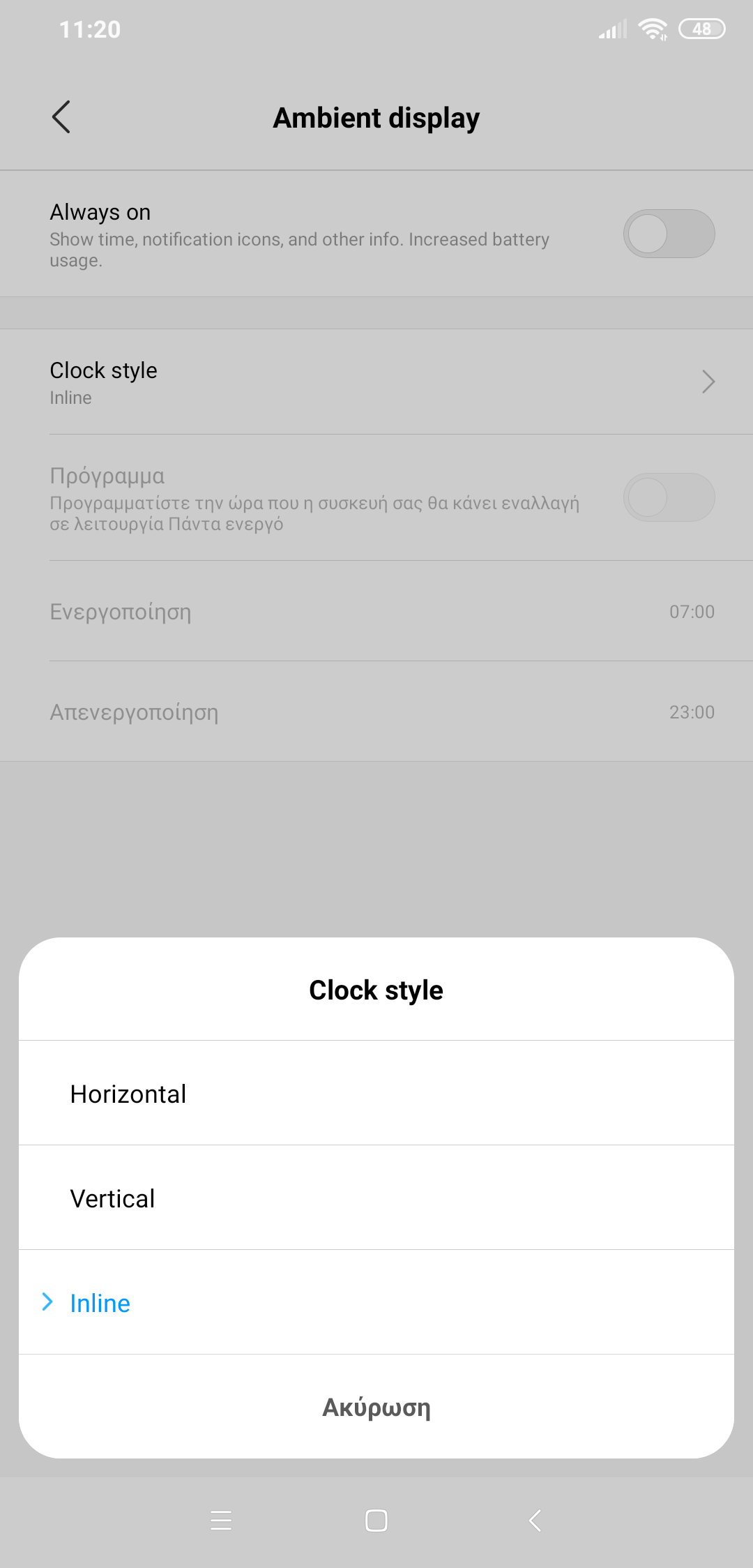This screenshot has width=753, height=1568.
Task: Dismiss dialog with the Ακύρωση button
Action: [x=376, y=1407]
